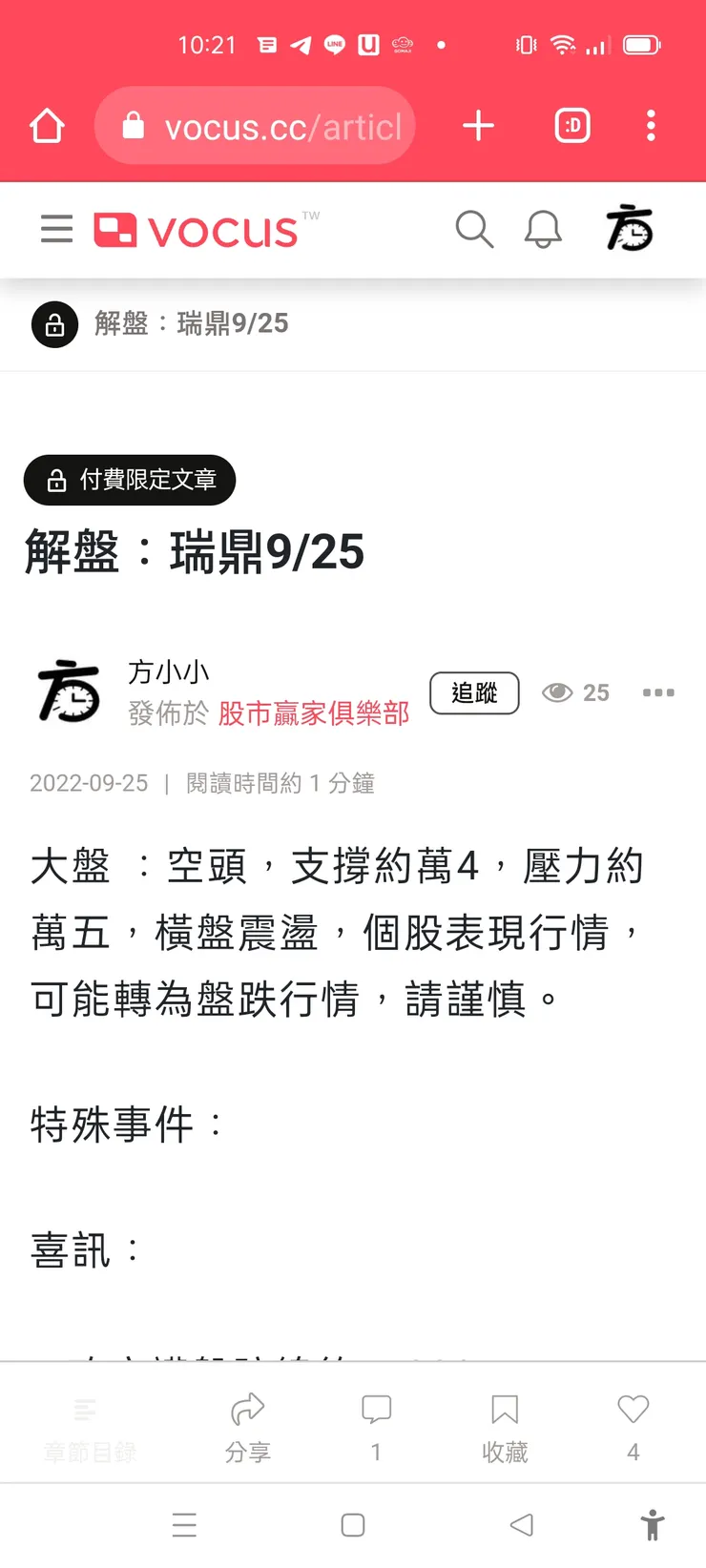Open a new browser tab with the plus
706x1568 pixels.
click(x=478, y=125)
